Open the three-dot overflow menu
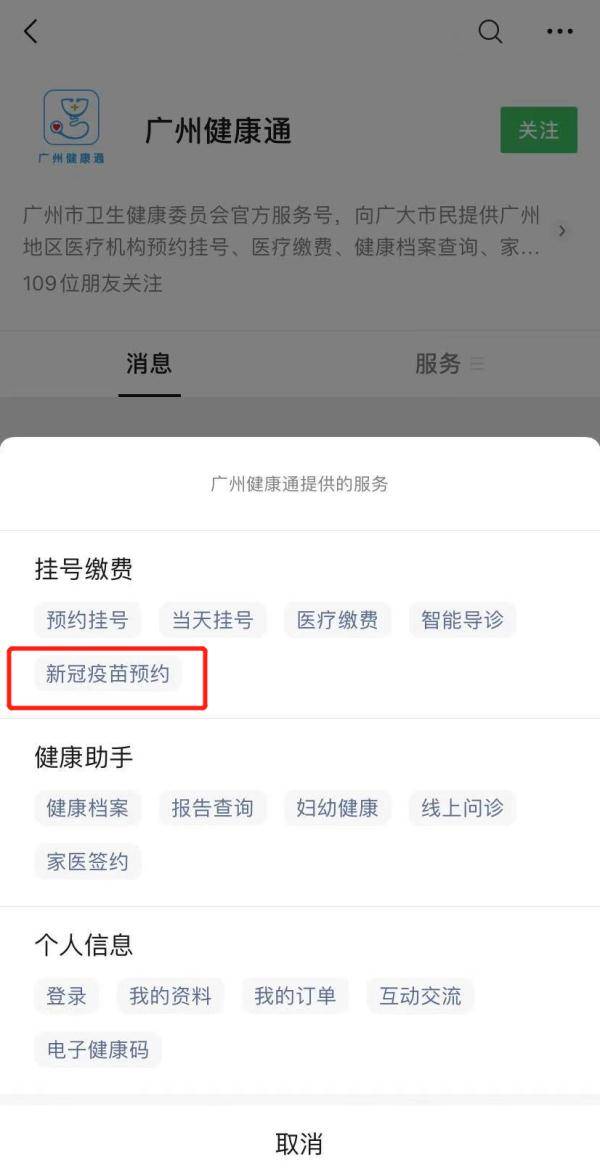Screen dimensions: 600x1170 (x=560, y=32)
